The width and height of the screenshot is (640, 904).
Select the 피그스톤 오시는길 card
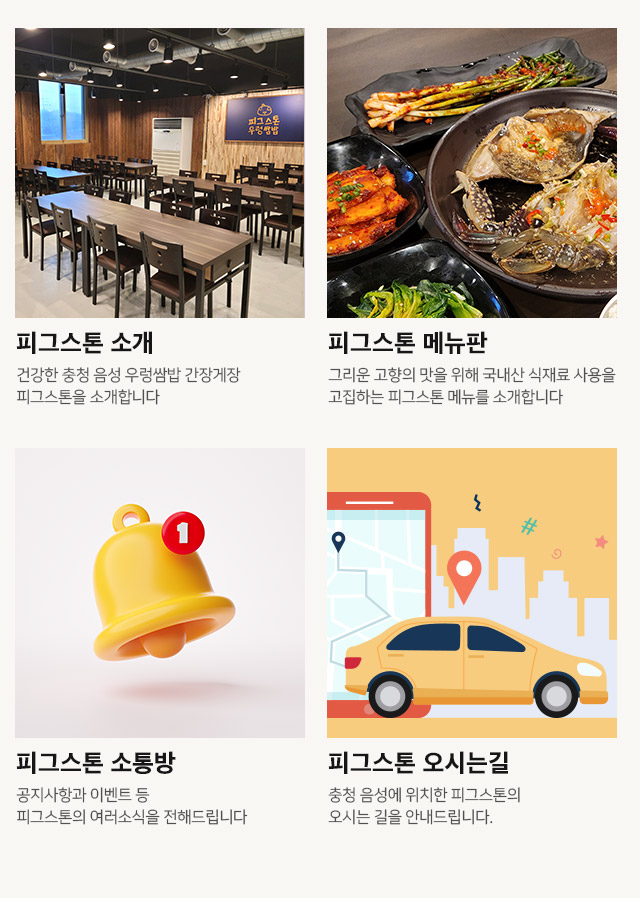point(471,592)
